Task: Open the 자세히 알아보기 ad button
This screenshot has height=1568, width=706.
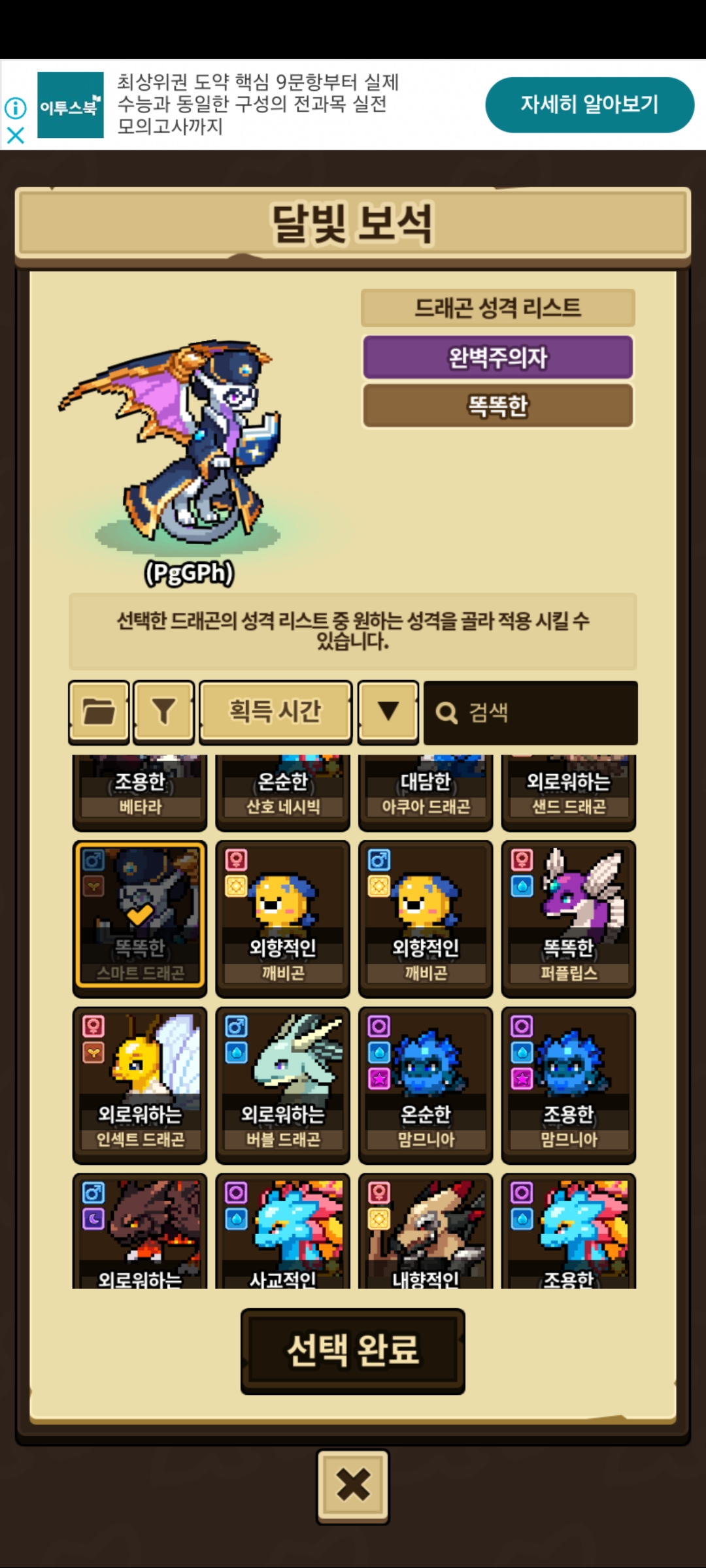Action: (x=589, y=105)
